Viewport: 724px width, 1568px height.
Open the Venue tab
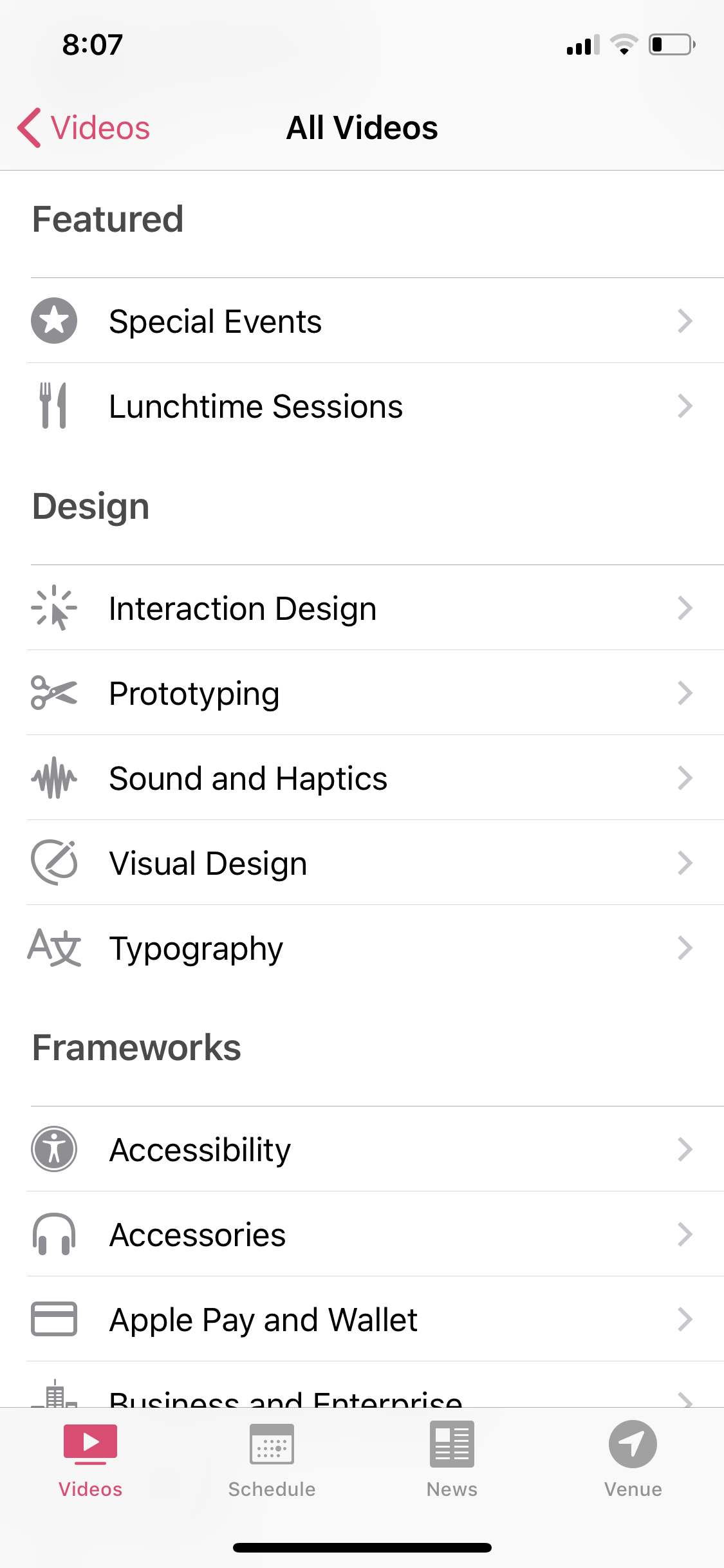pos(633,1460)
